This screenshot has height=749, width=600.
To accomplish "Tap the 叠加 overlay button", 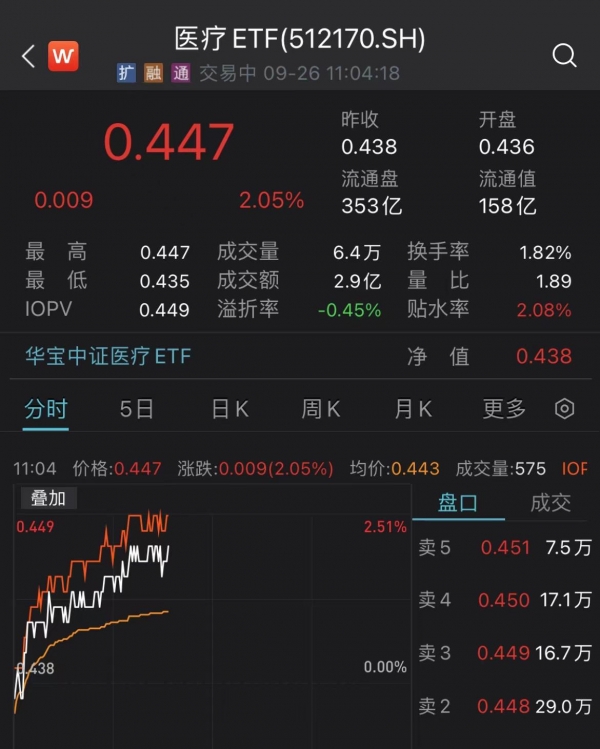I will 47,497.
